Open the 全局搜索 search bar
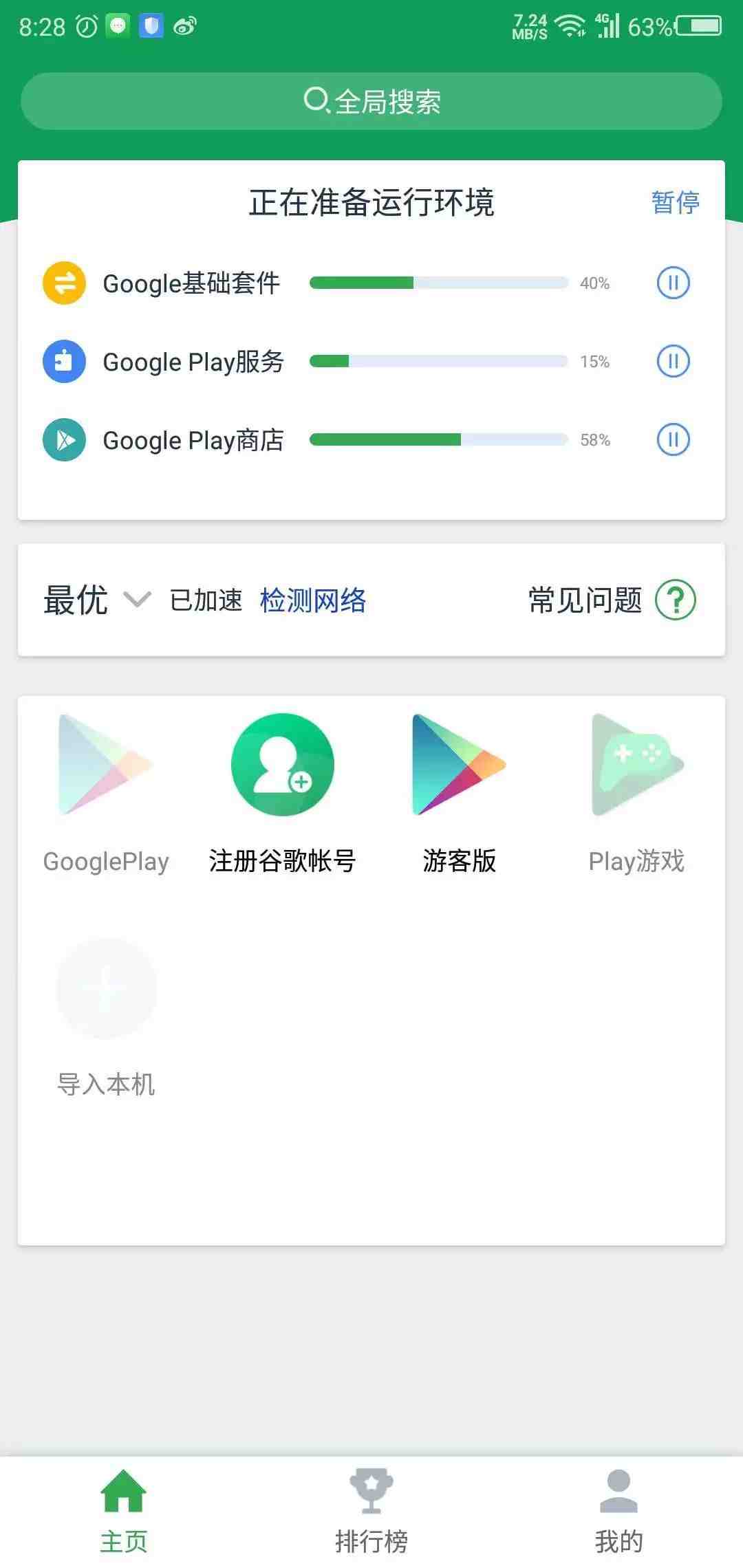Image resolution: width=743 pixels, height=1568 pixels. [x=371, y=101]
